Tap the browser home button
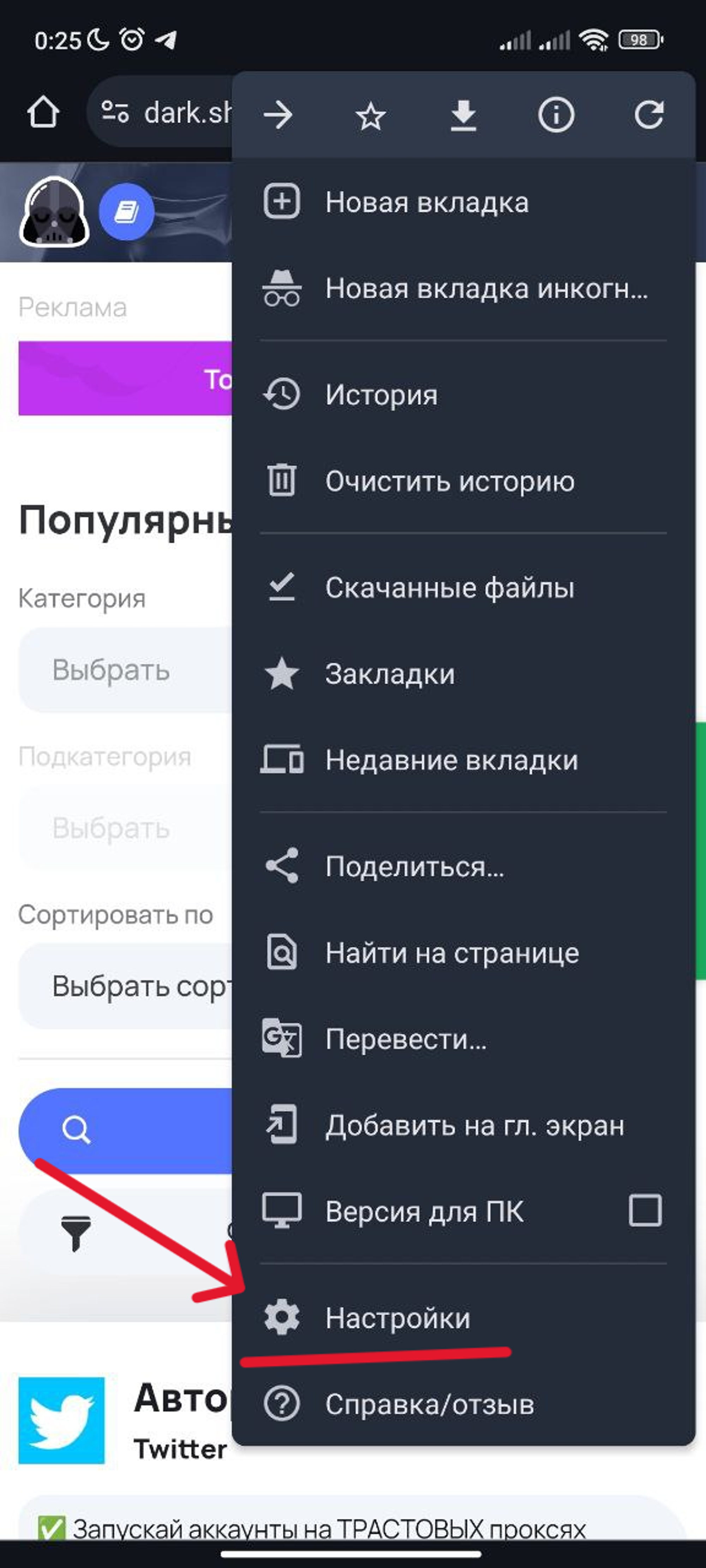This screenshot has height=1568, width=706. 43,112
